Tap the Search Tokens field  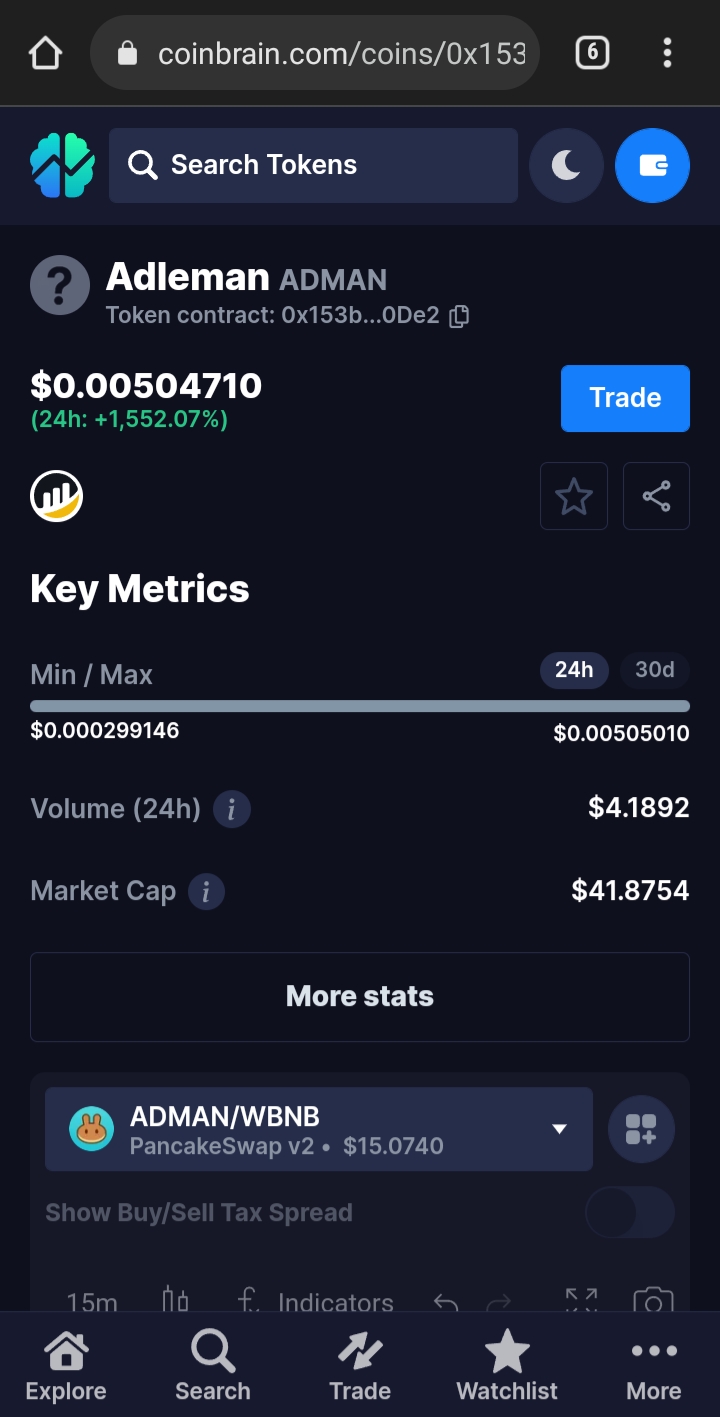click(313, 165)
